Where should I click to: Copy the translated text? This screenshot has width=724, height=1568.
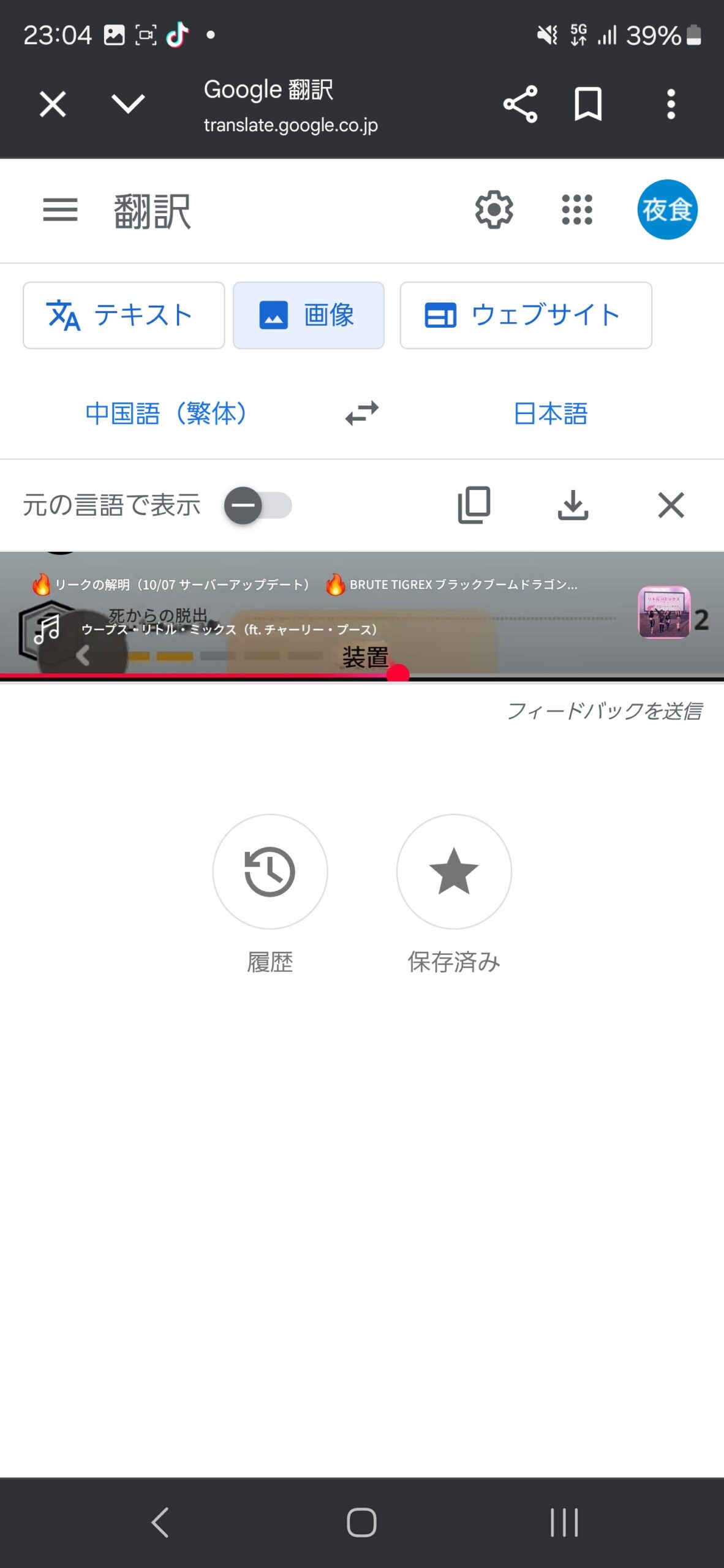tap(474, 506)
